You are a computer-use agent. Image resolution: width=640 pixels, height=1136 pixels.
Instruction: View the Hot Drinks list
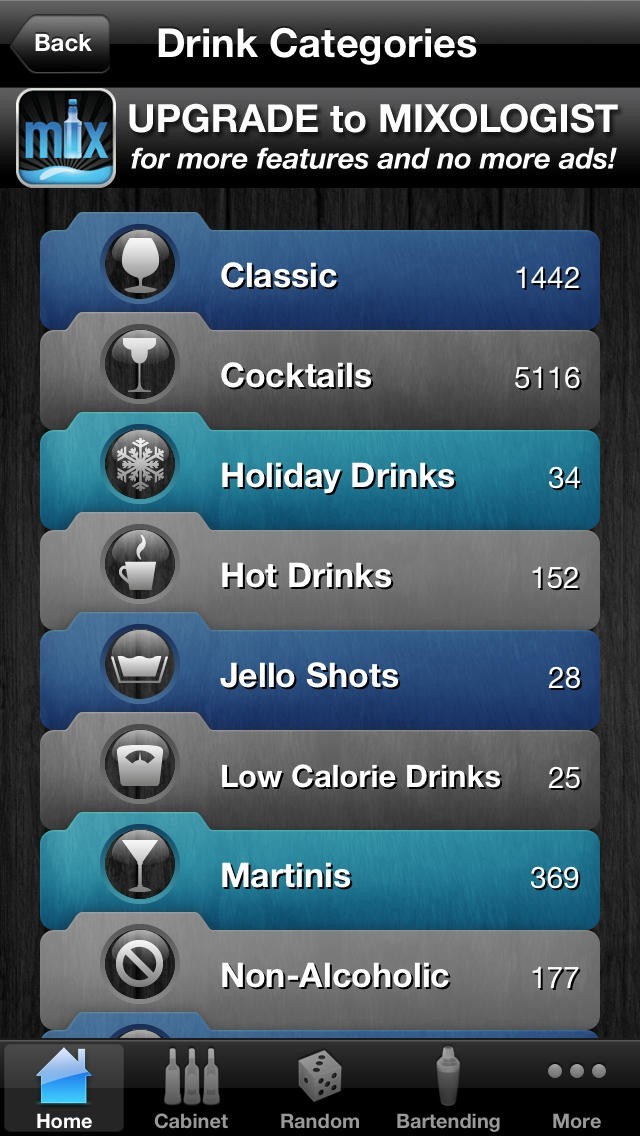[320, 577]
